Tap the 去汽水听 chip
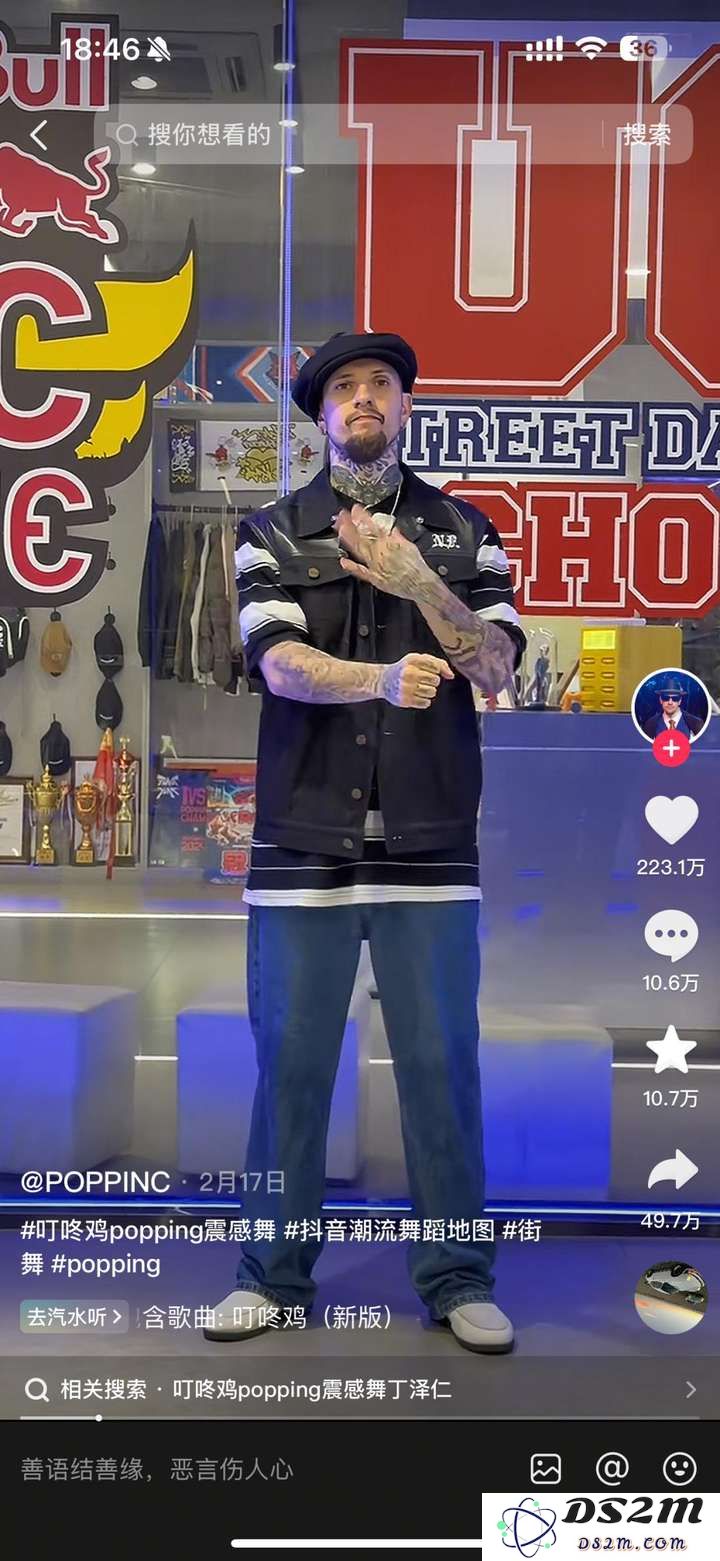 (74, 1317)
